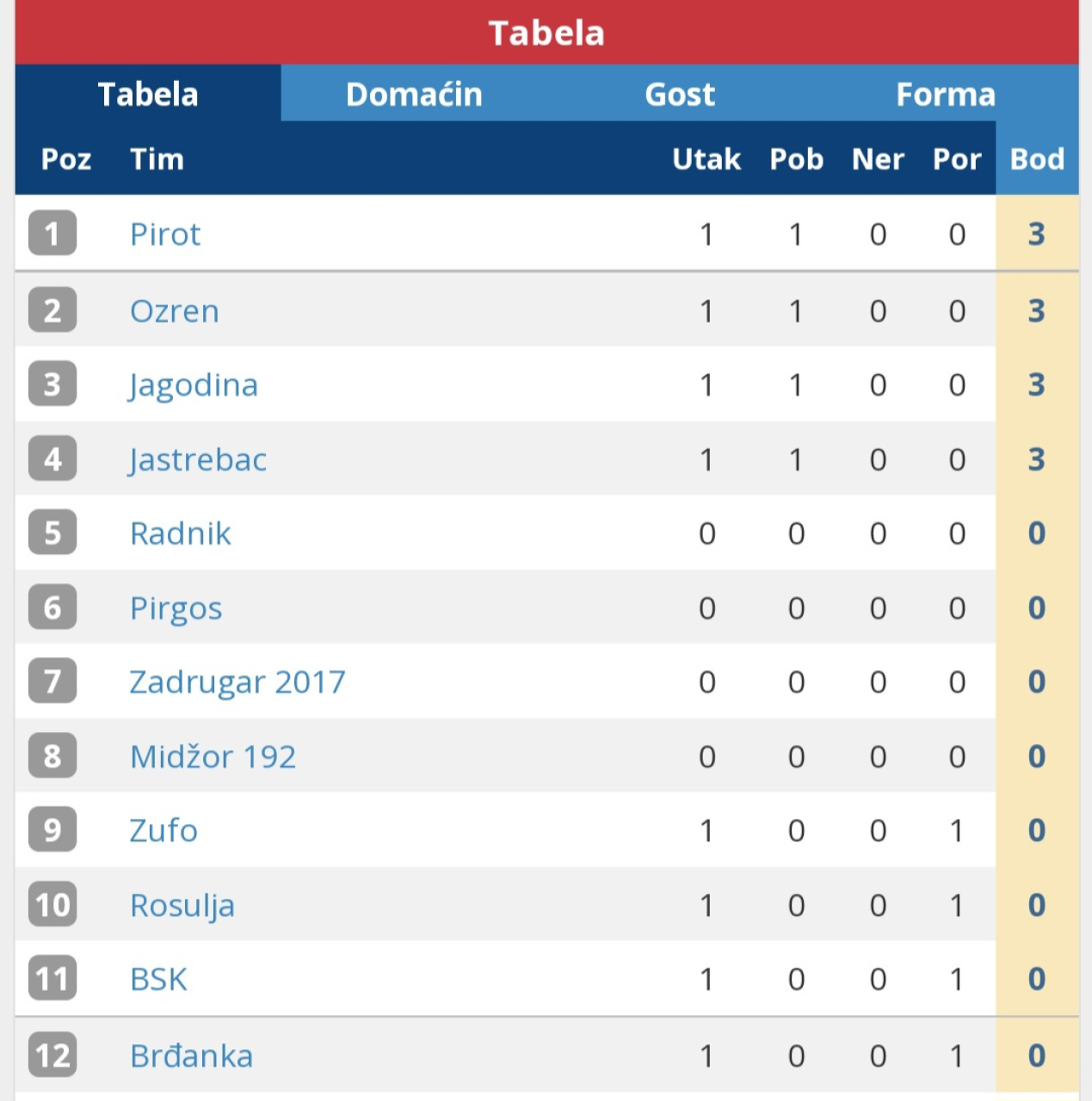Open the Brđanka team link
This screenshot has height=1101, width=1092.
tap(192, 1056)
